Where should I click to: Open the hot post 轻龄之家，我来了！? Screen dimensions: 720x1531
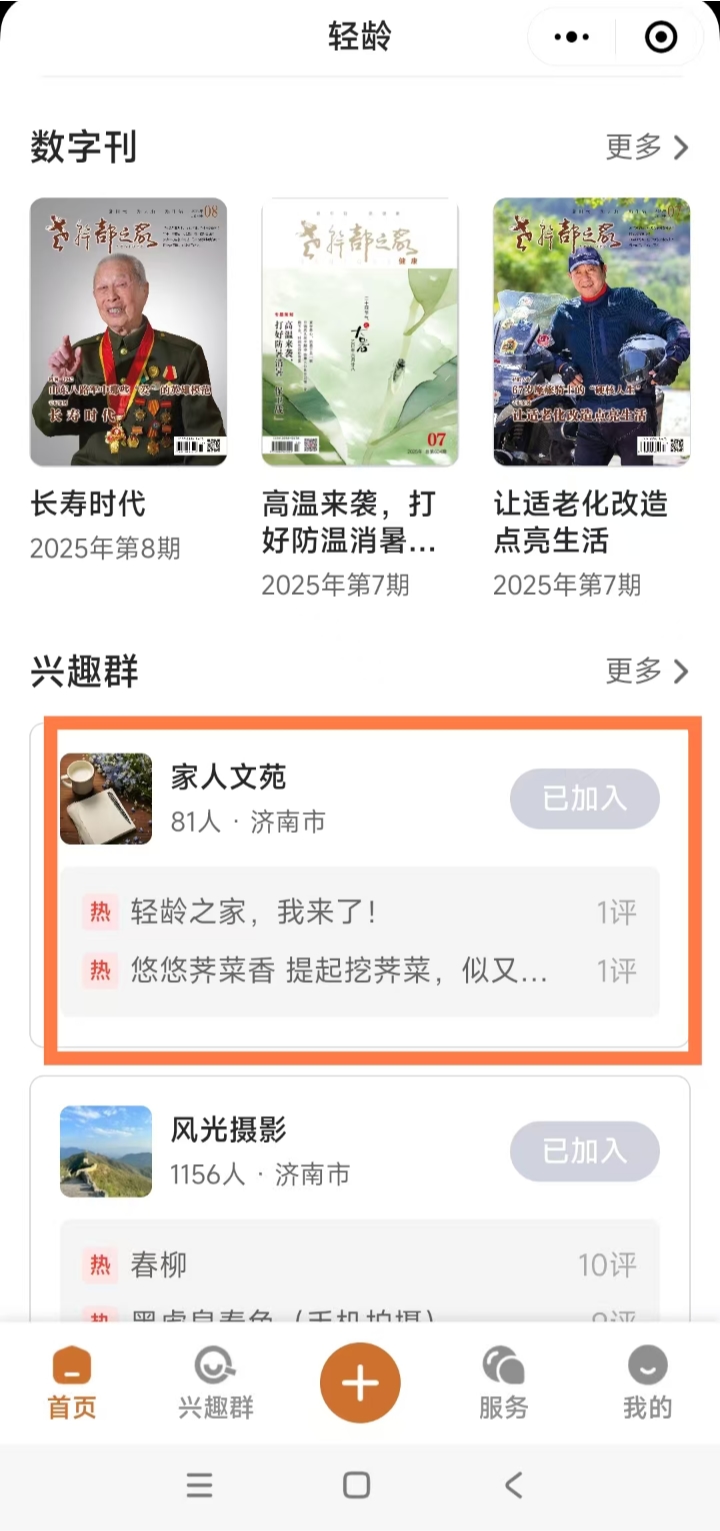pos(253,912)
